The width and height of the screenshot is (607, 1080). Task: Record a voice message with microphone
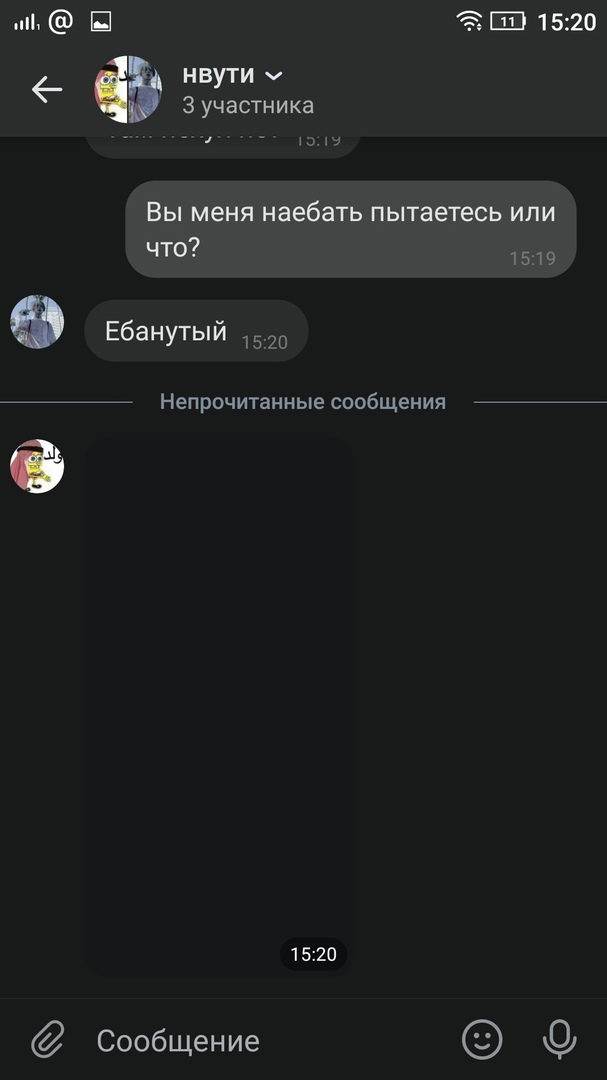[x=559, y=1040]
